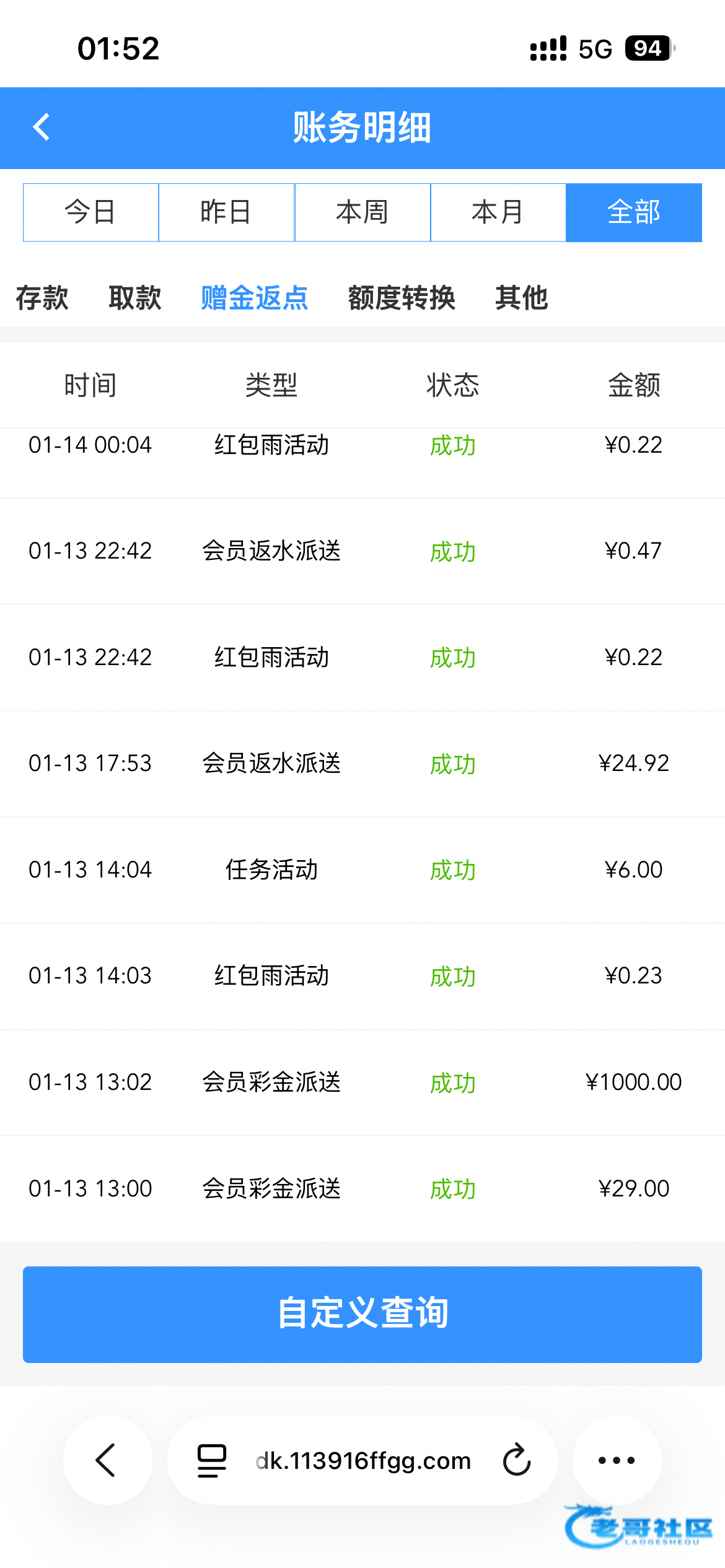Tap the browser back arrow
Viewport: 725px width, 1568px height.
tap(107, 1460)
